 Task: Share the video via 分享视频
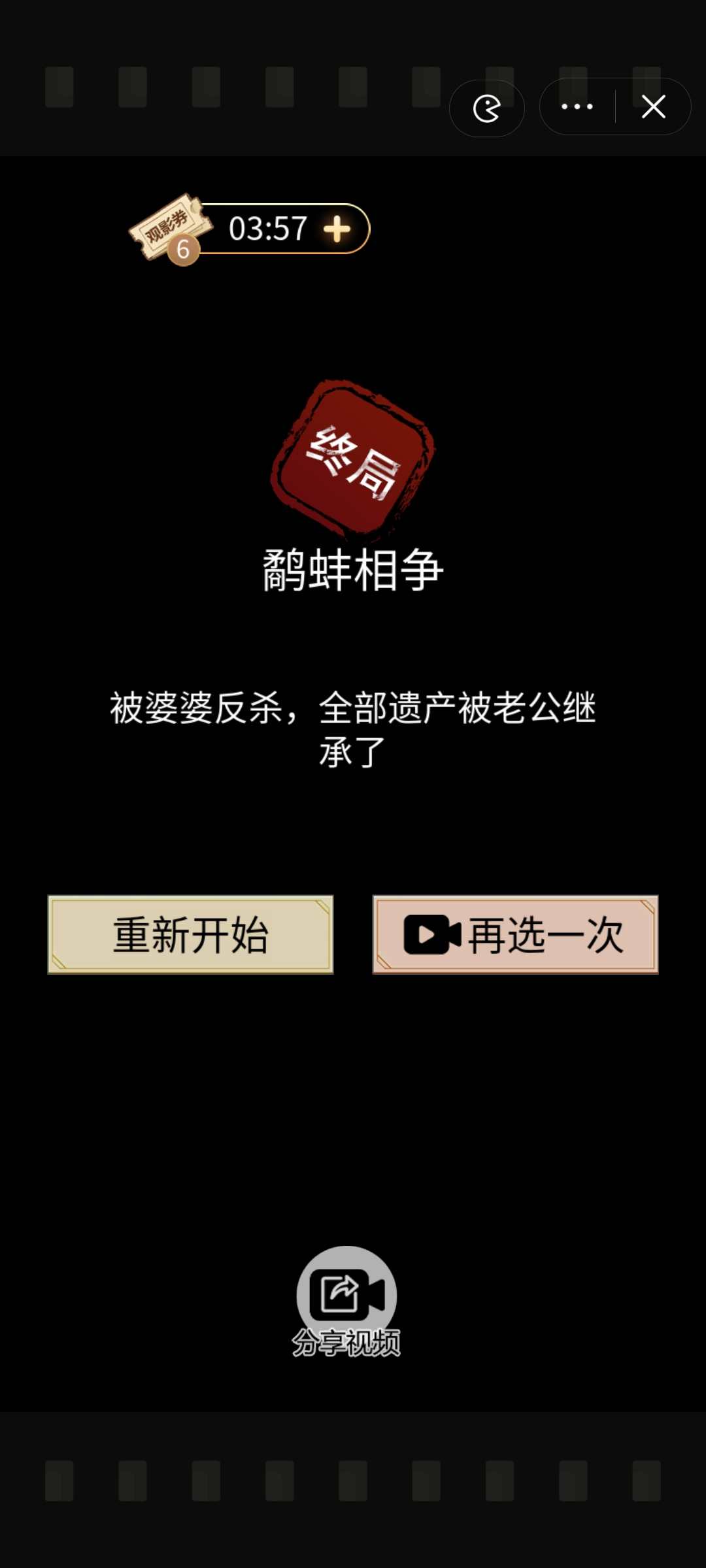pyautogui.click(x=346, y=1300)
